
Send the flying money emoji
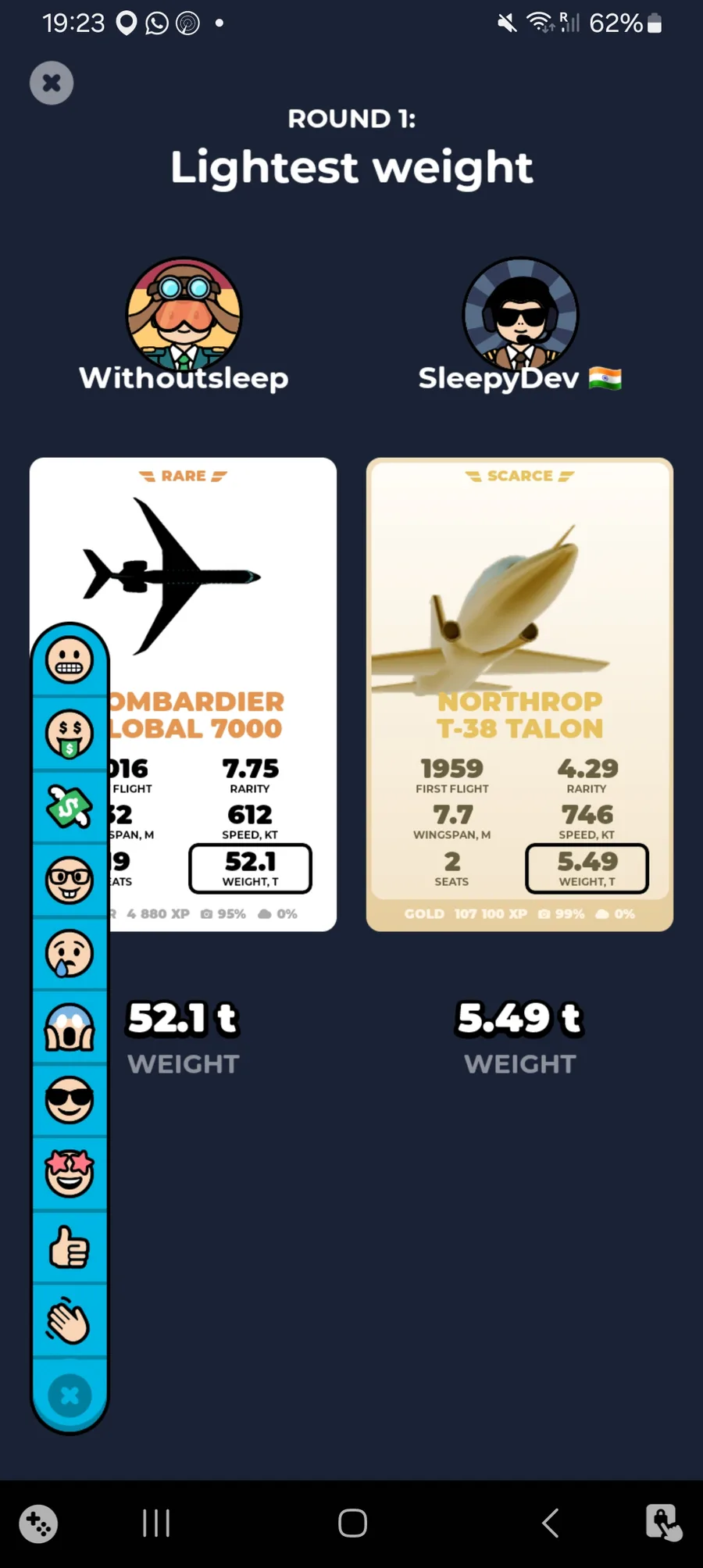pyautogui.click(x=70, y=807)
